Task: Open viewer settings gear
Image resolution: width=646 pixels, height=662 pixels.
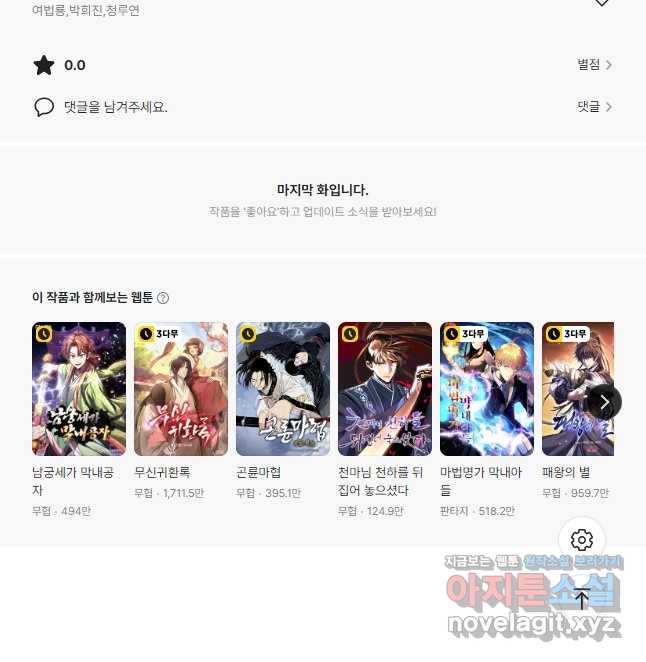Action: (582, 541)
